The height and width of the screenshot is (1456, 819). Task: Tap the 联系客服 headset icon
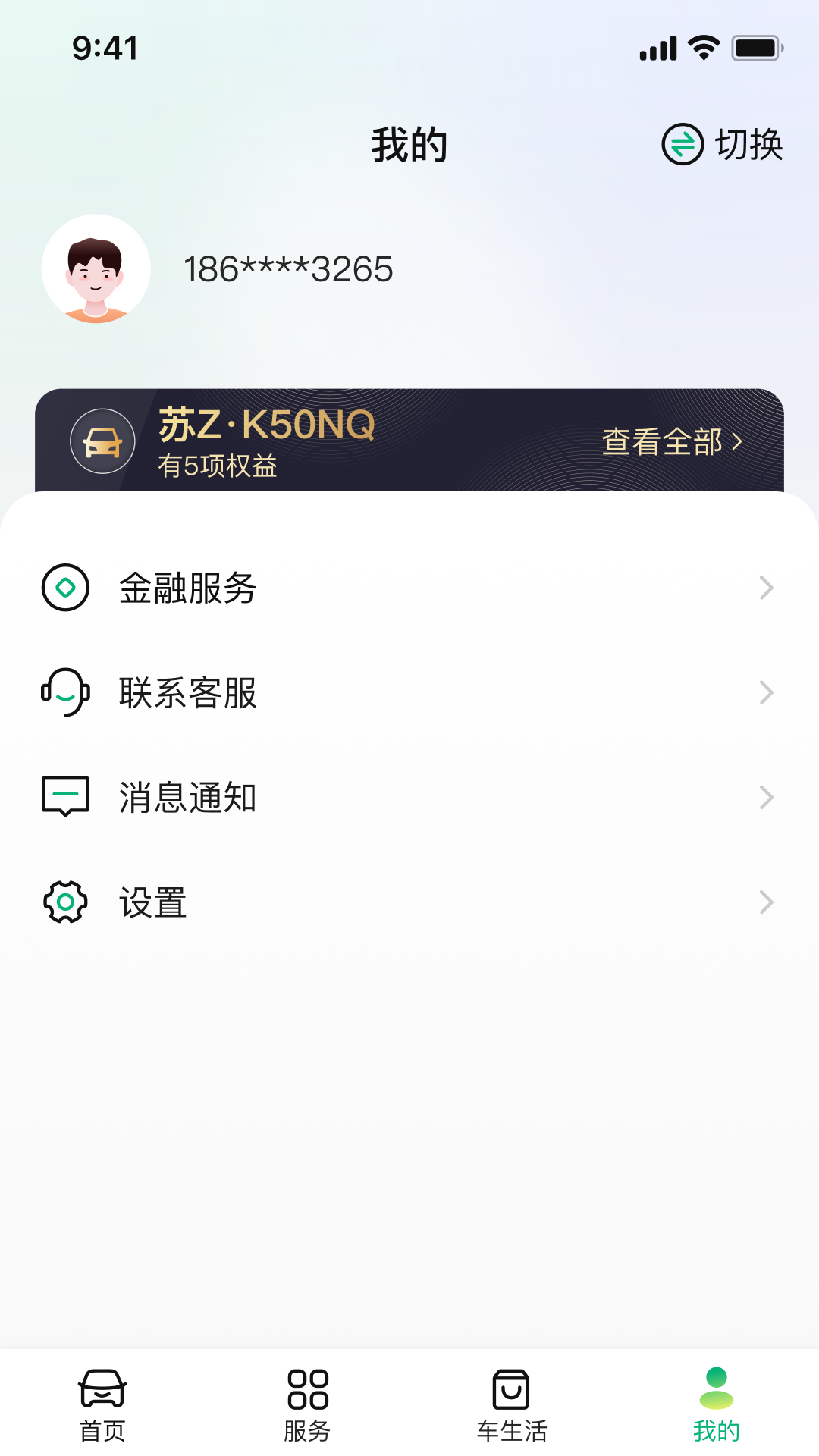65,692
